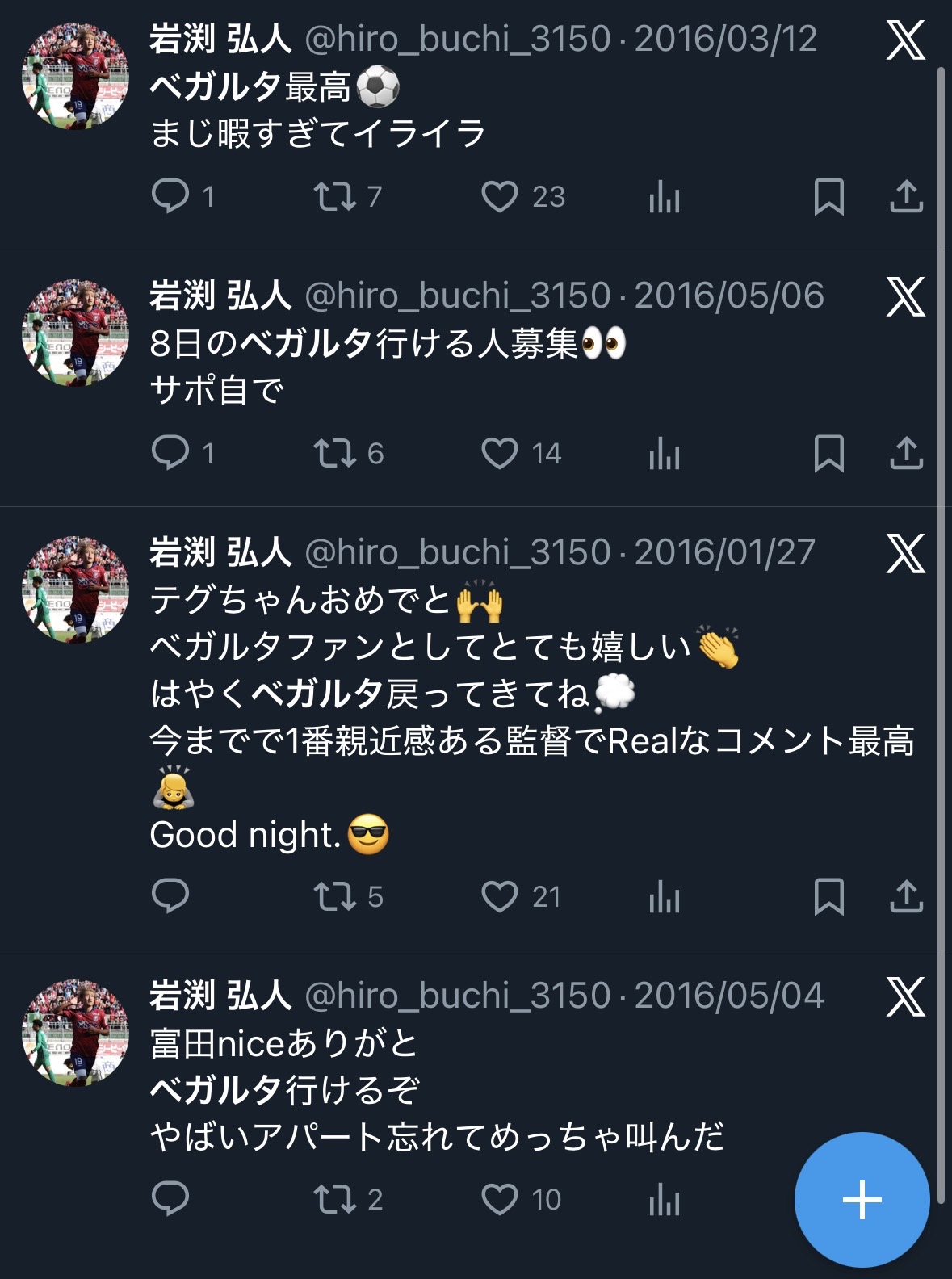Image resolution: width=952 pixels, height=1279 pixels.
Task: Like the 2016/05/06 post
Action: (499, 453)
